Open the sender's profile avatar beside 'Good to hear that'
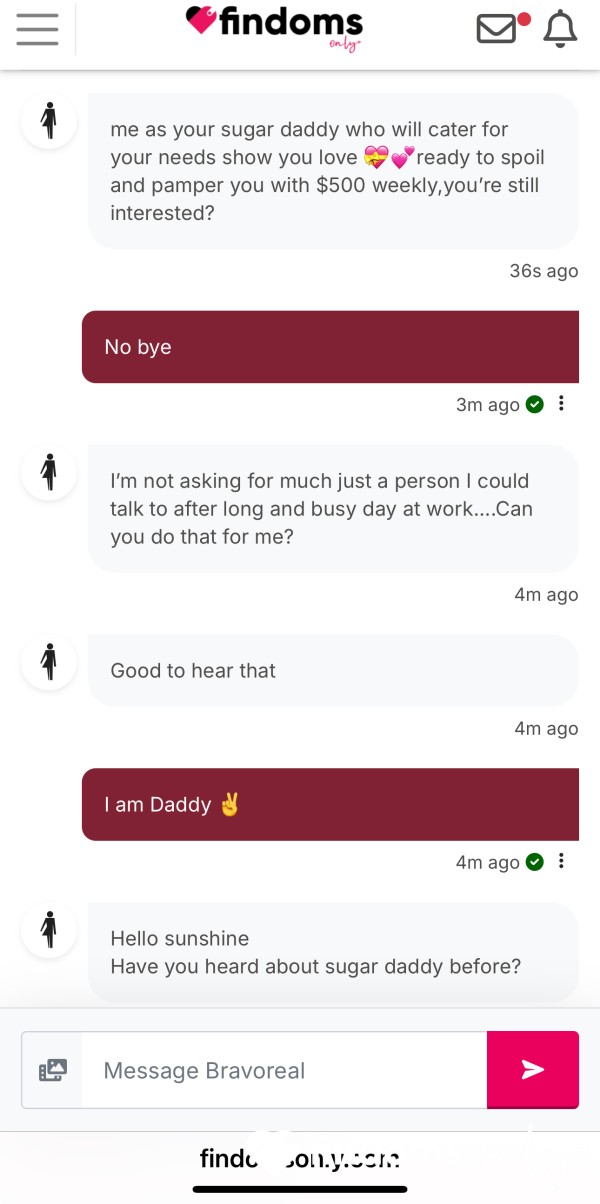 pyautogui.click(x=48, y=662)
